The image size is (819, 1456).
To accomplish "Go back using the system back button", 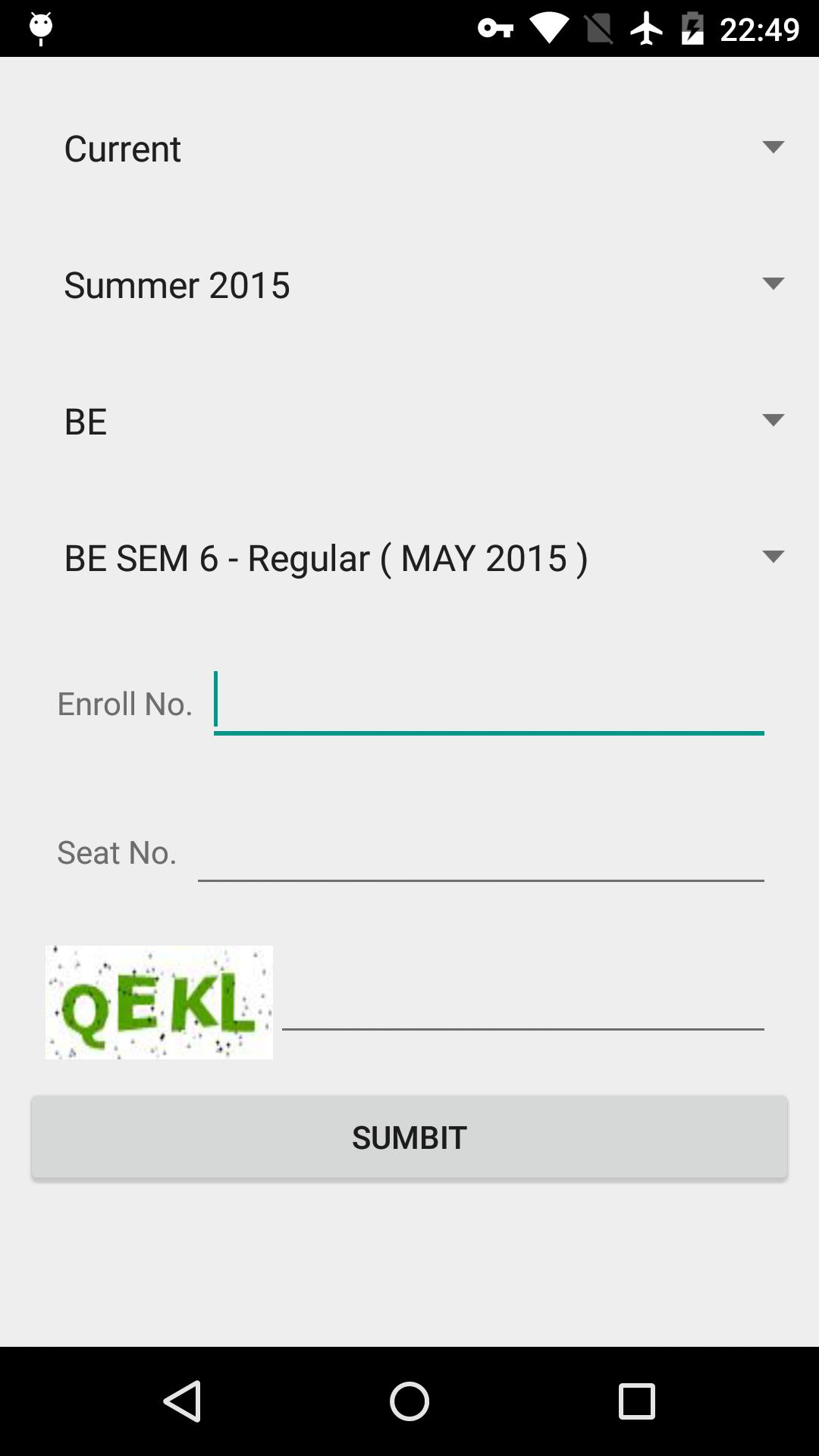I will point(182,1401).
